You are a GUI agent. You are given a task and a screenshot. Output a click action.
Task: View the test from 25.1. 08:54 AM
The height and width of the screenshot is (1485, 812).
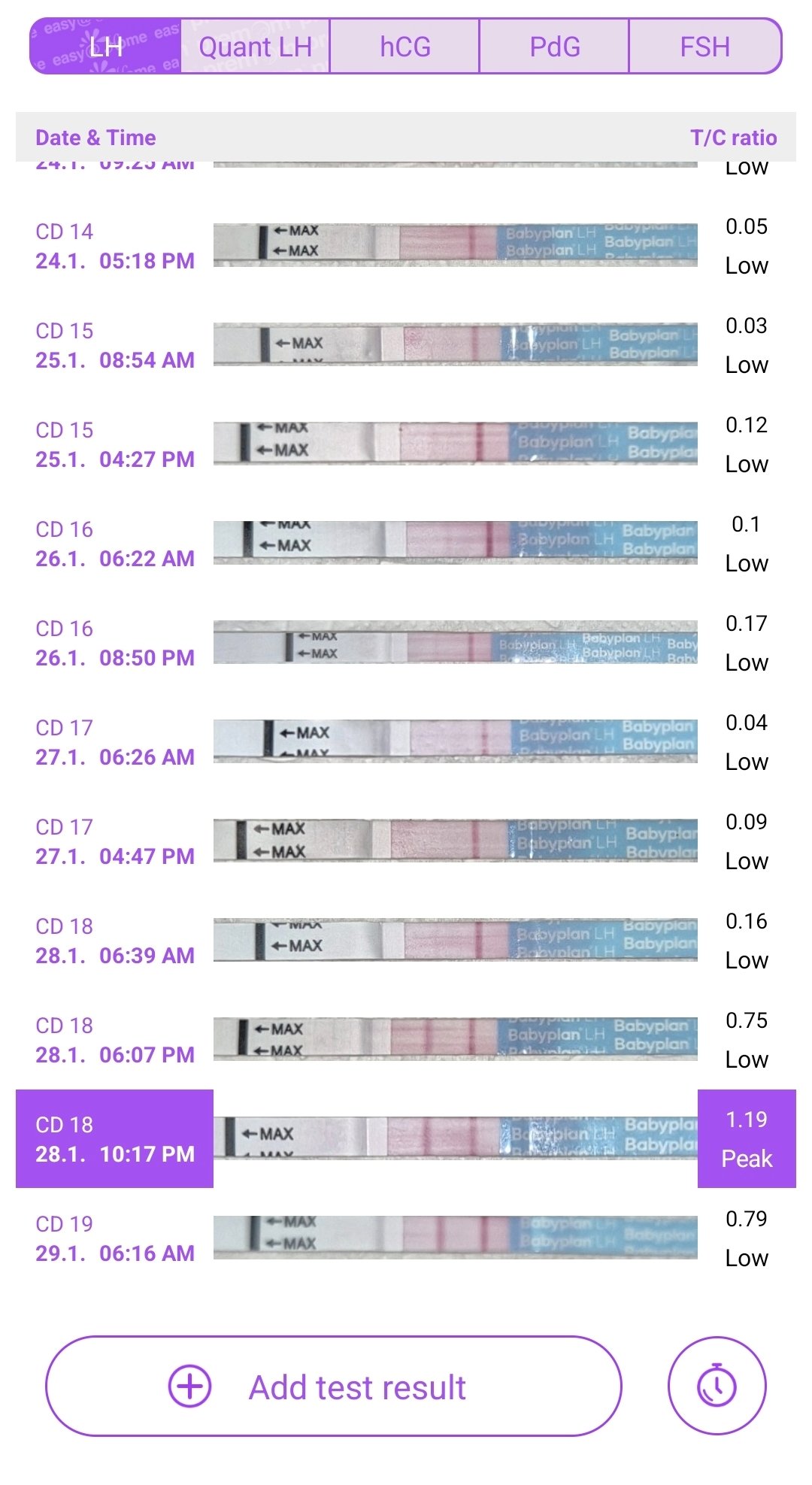(406, 345)
